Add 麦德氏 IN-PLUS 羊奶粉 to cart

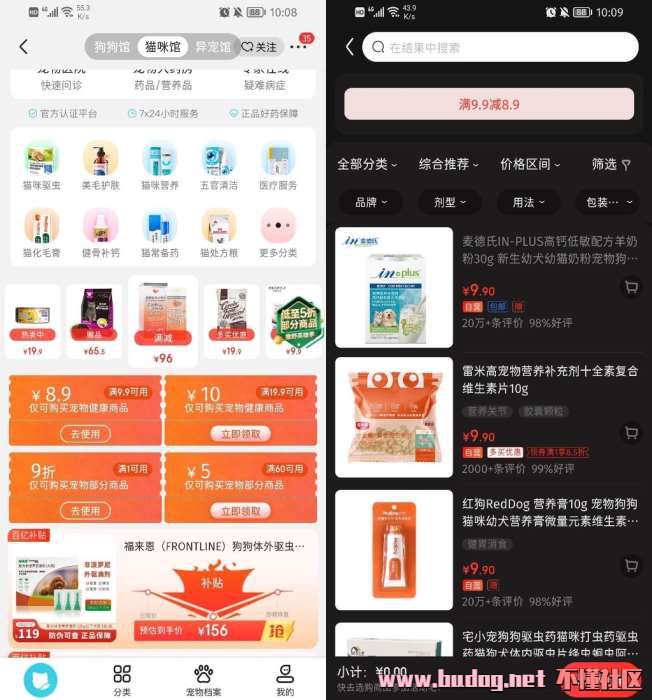(630, 288)
